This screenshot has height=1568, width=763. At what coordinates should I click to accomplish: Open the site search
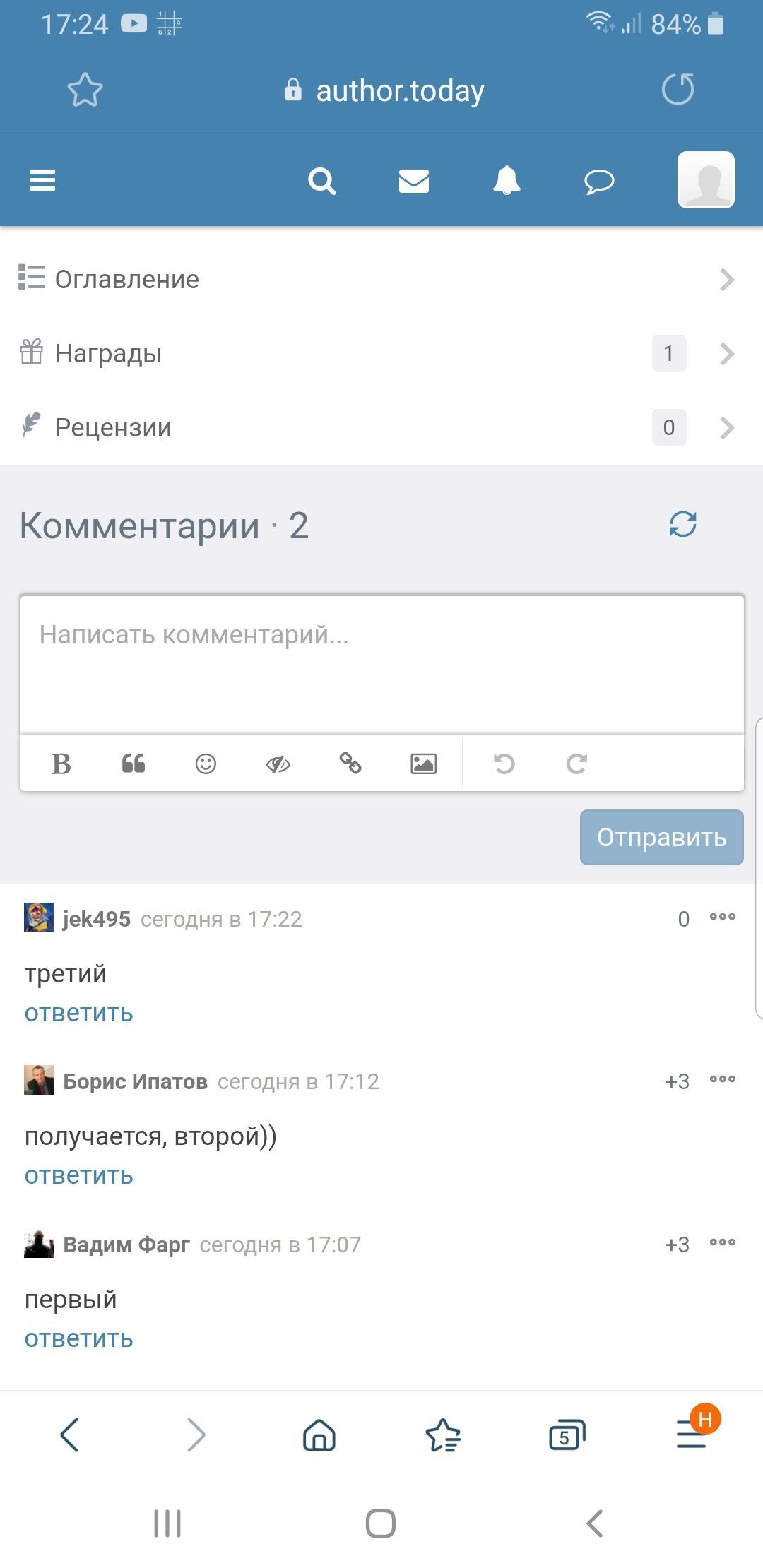coord(322,181)
